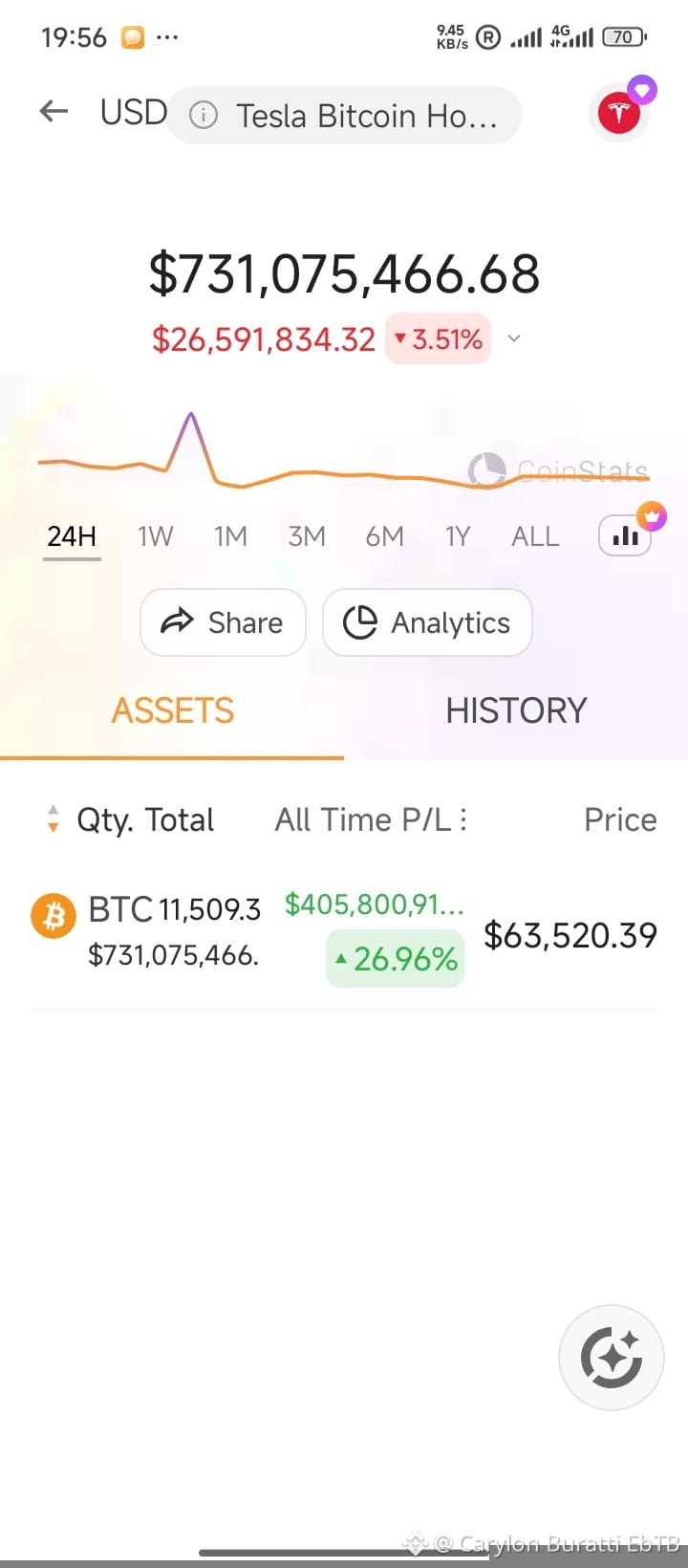
Task: Show the ALL time chart range
Action: 535,536
